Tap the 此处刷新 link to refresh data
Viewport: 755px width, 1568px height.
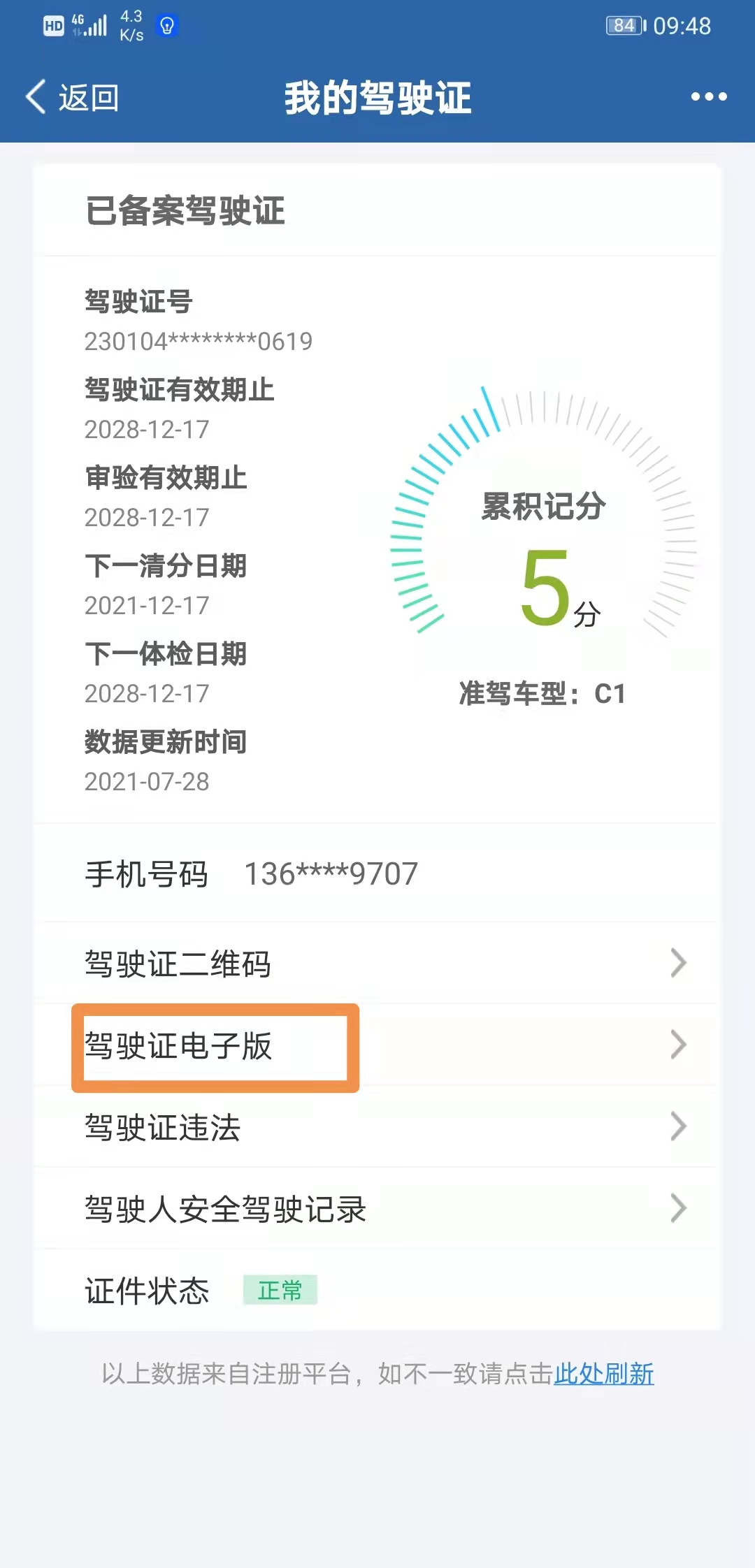coord(604,1374)
